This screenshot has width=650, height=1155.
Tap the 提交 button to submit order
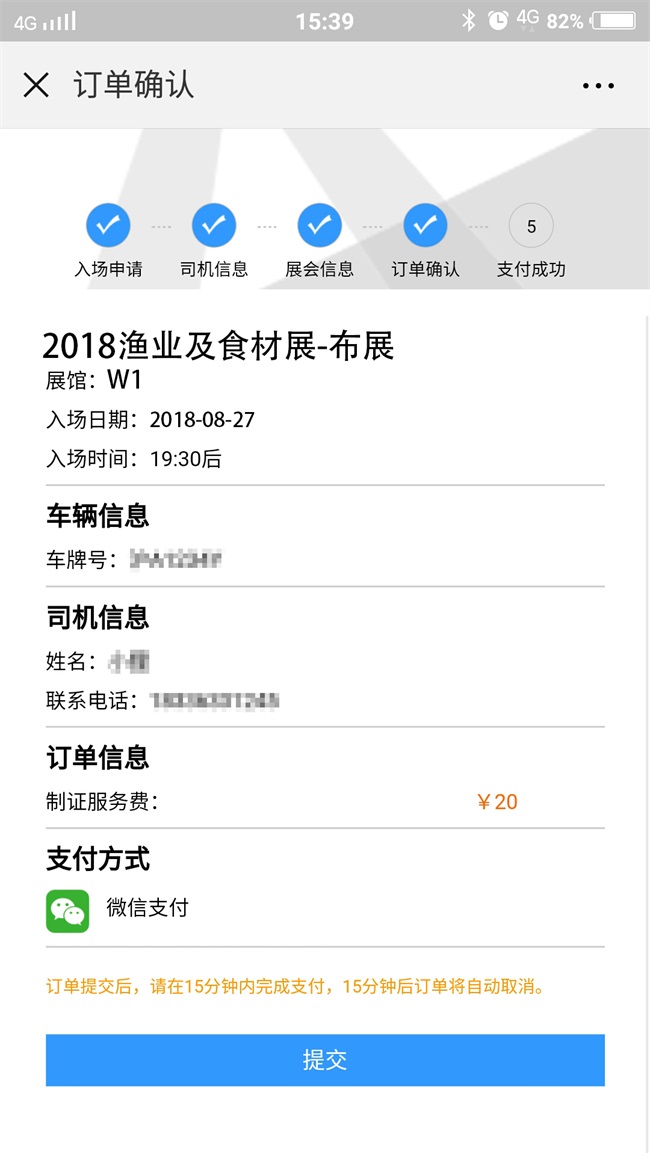click(325, 1060)
